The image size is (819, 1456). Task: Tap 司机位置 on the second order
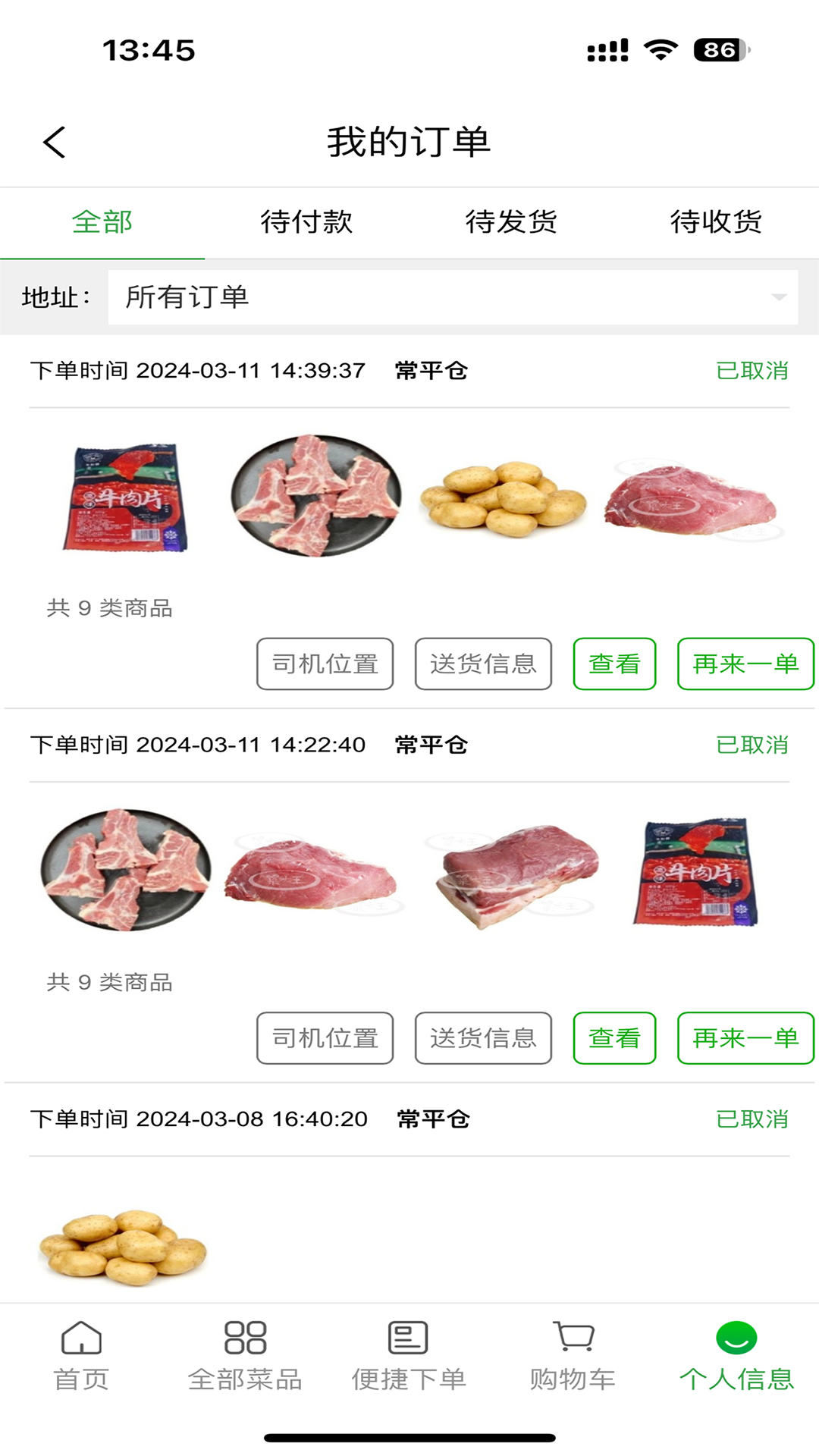click(325, 1039)
